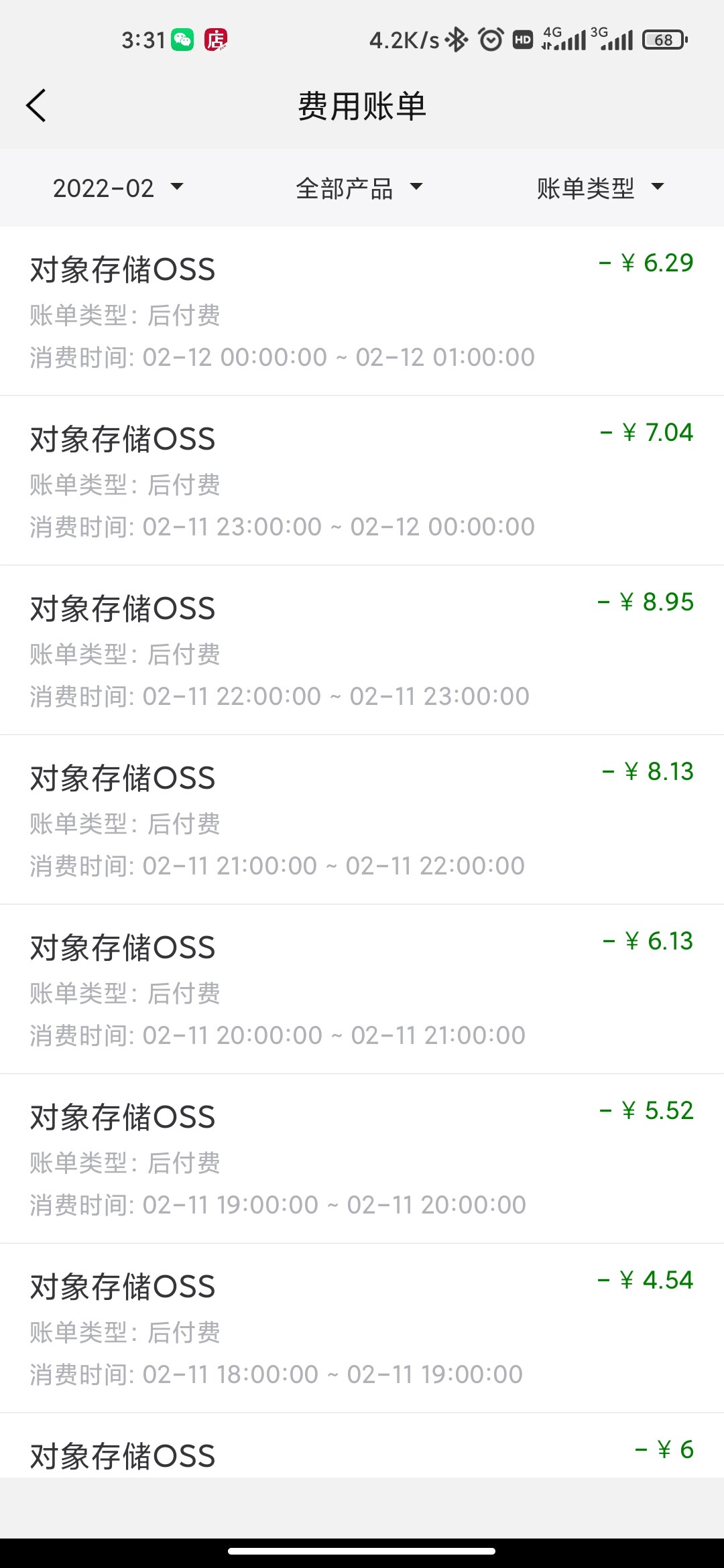The image size is (724, 1568).
Task: Go back from the 费用账单 page
Action: 36,106
